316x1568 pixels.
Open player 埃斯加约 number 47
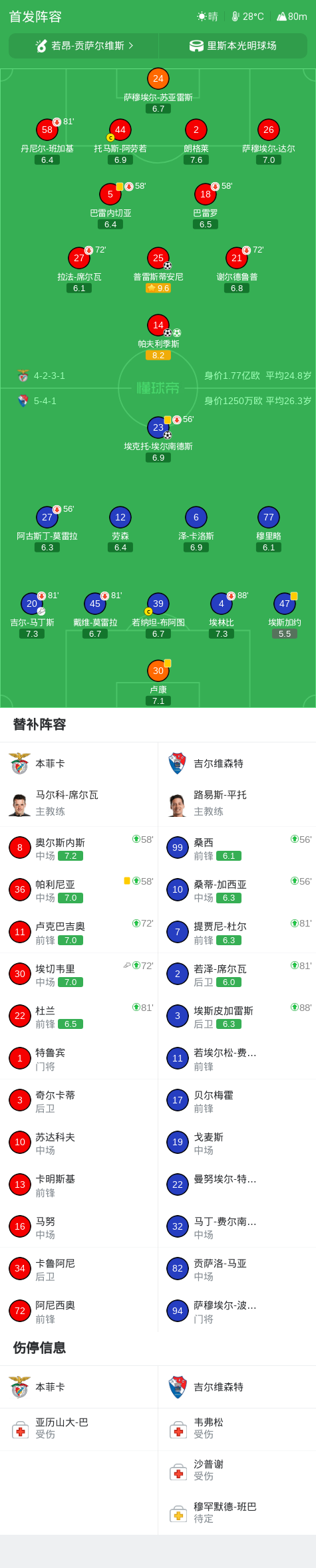pyautogui.click(x=285, y=616)
